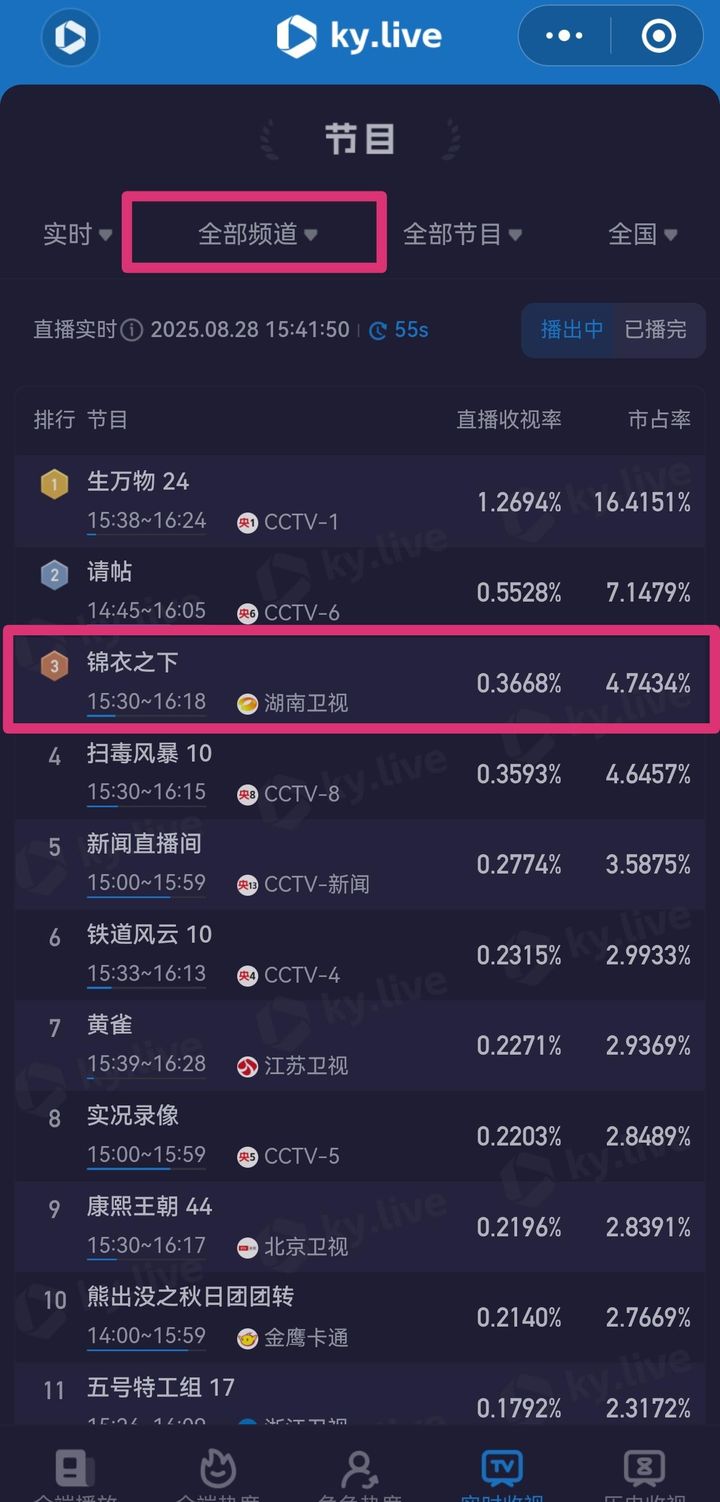Open the 黄雀 row on 江苏卫视

(x=360, y=1045)
